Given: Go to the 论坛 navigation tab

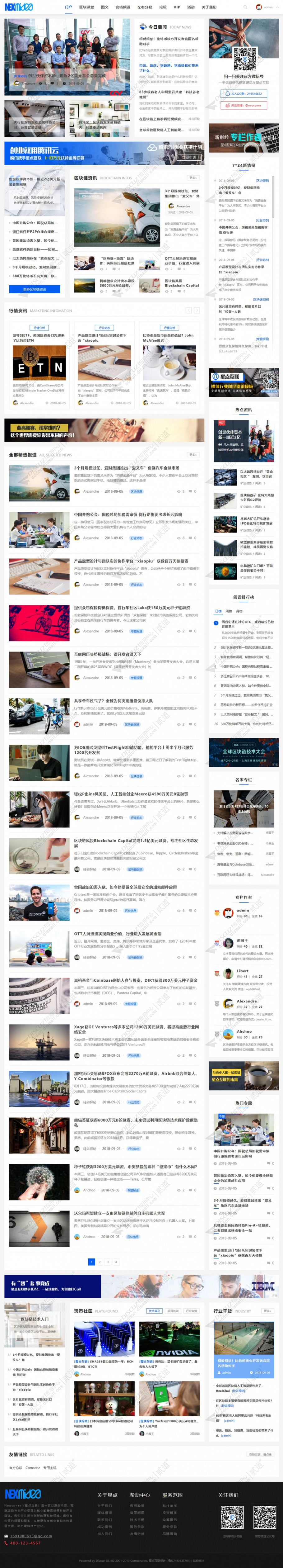Looking at the screenshot, I should coord(163,7).
